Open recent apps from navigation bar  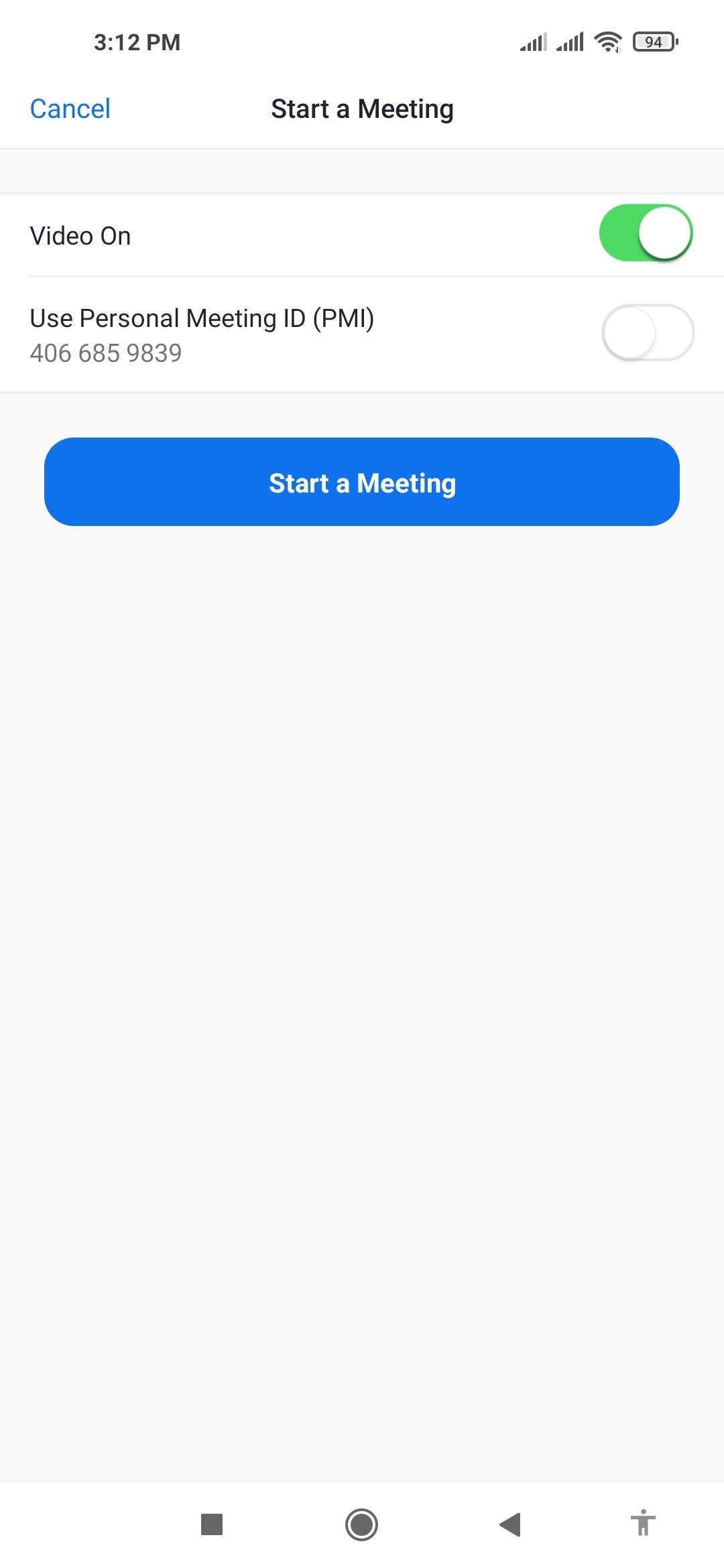(x=212, y=1524)
